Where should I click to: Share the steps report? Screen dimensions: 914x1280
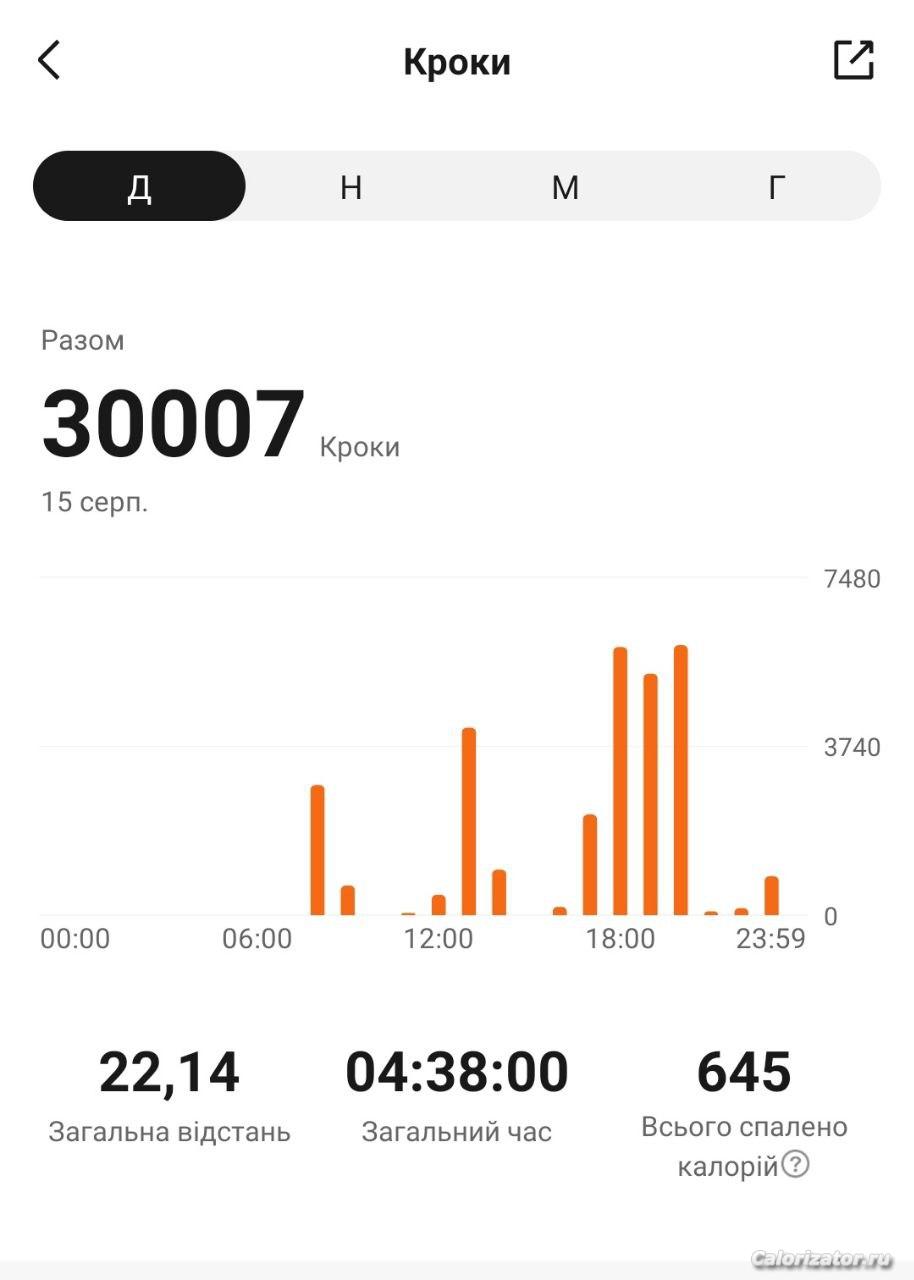pos(854,61)
